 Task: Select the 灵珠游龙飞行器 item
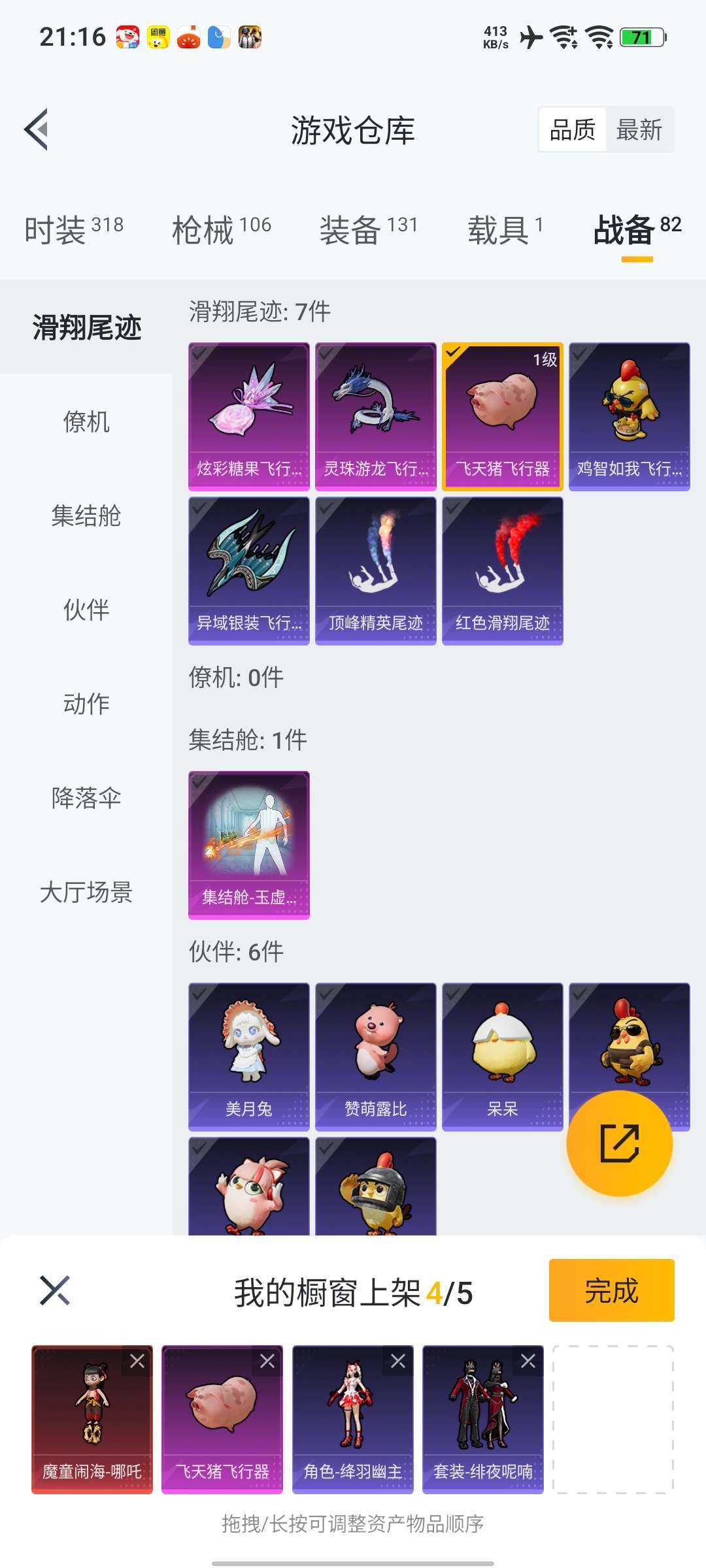pos(375,416)
